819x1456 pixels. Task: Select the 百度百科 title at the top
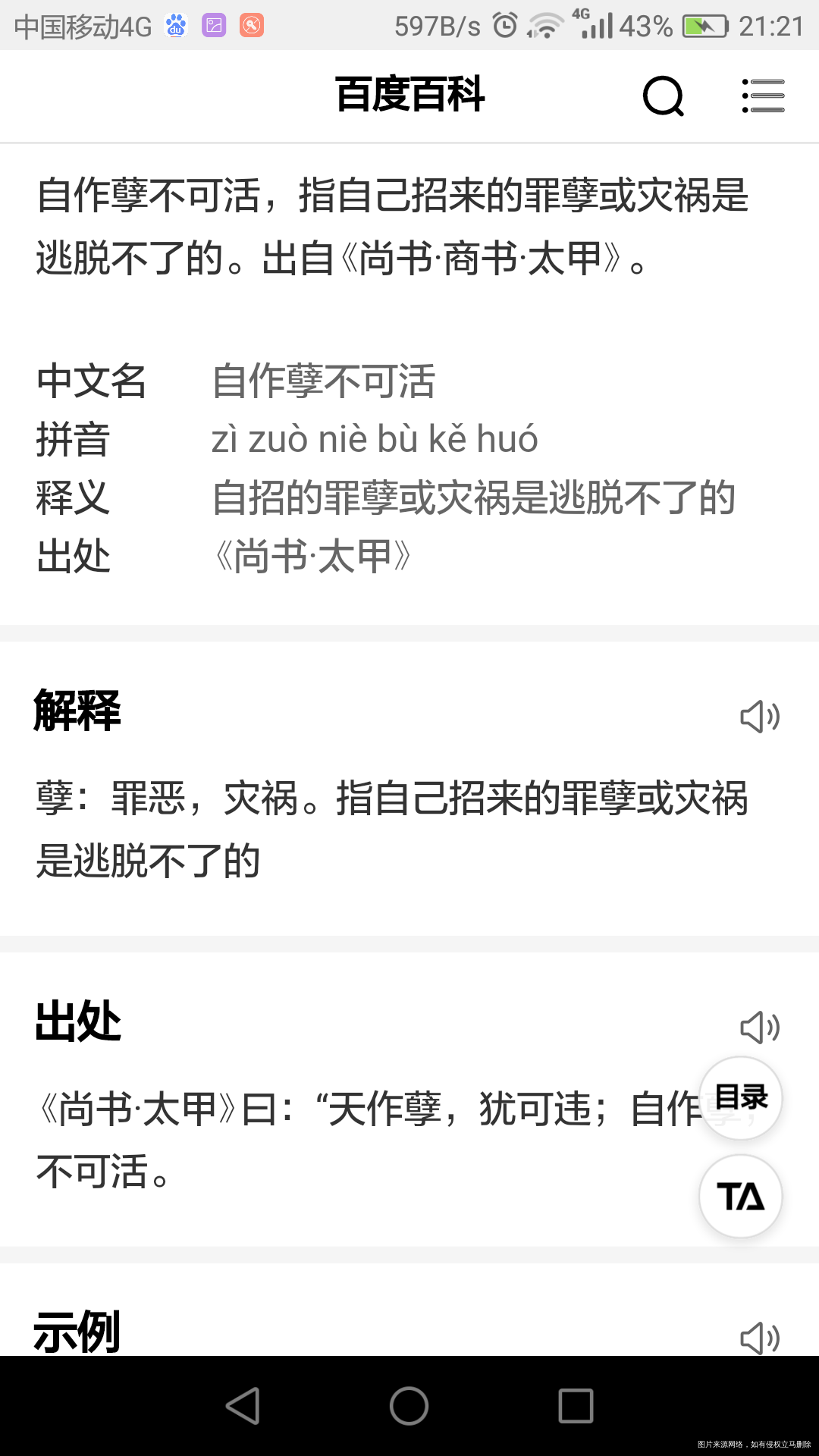click(409, 96)
